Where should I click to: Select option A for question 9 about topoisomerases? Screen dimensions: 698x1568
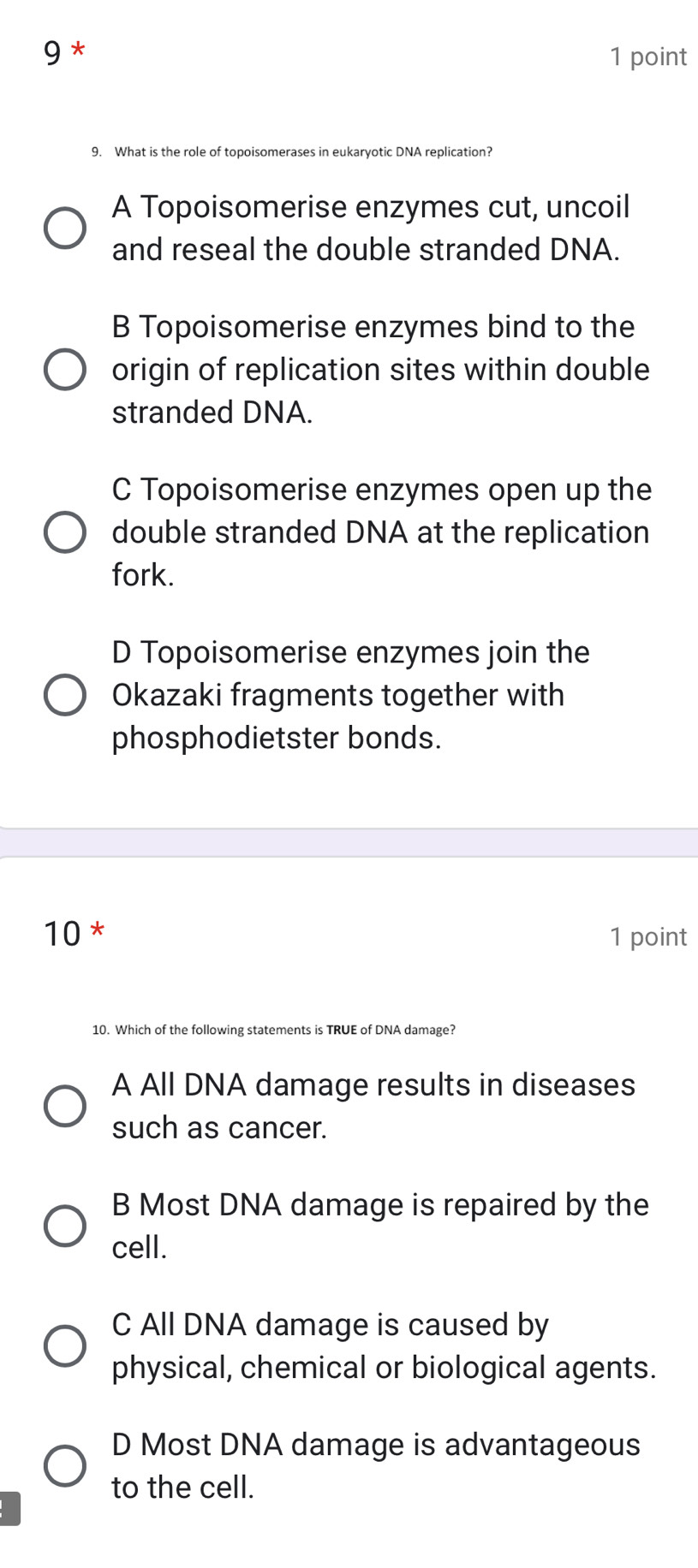65,229
